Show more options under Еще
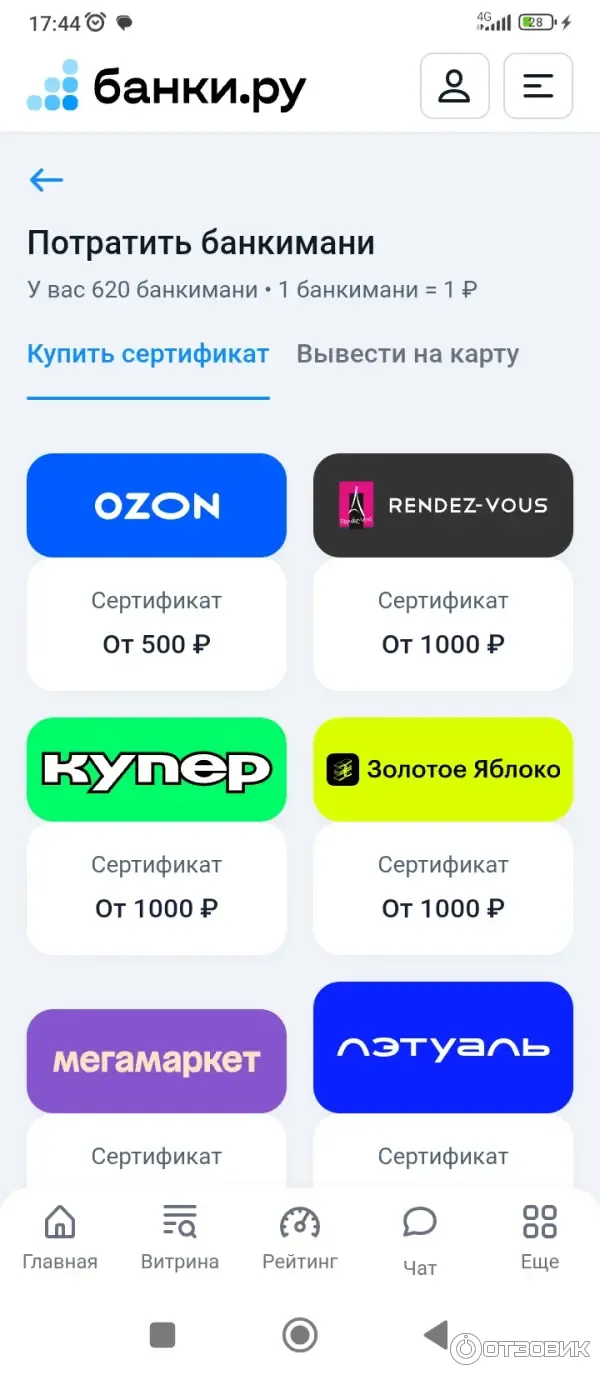 click(x=540, y=1237)
